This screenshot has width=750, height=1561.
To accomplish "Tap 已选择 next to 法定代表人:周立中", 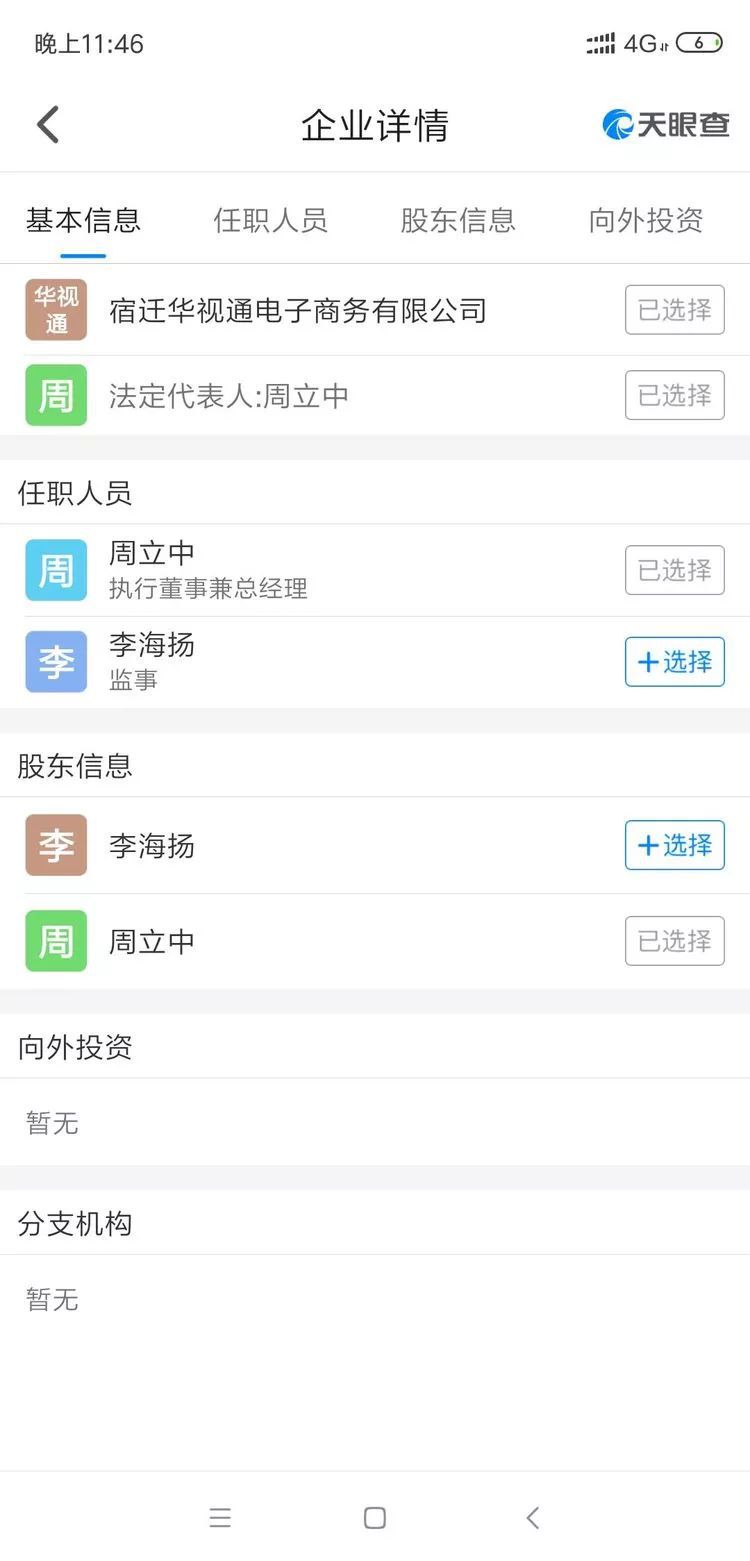I will (674, 395).
